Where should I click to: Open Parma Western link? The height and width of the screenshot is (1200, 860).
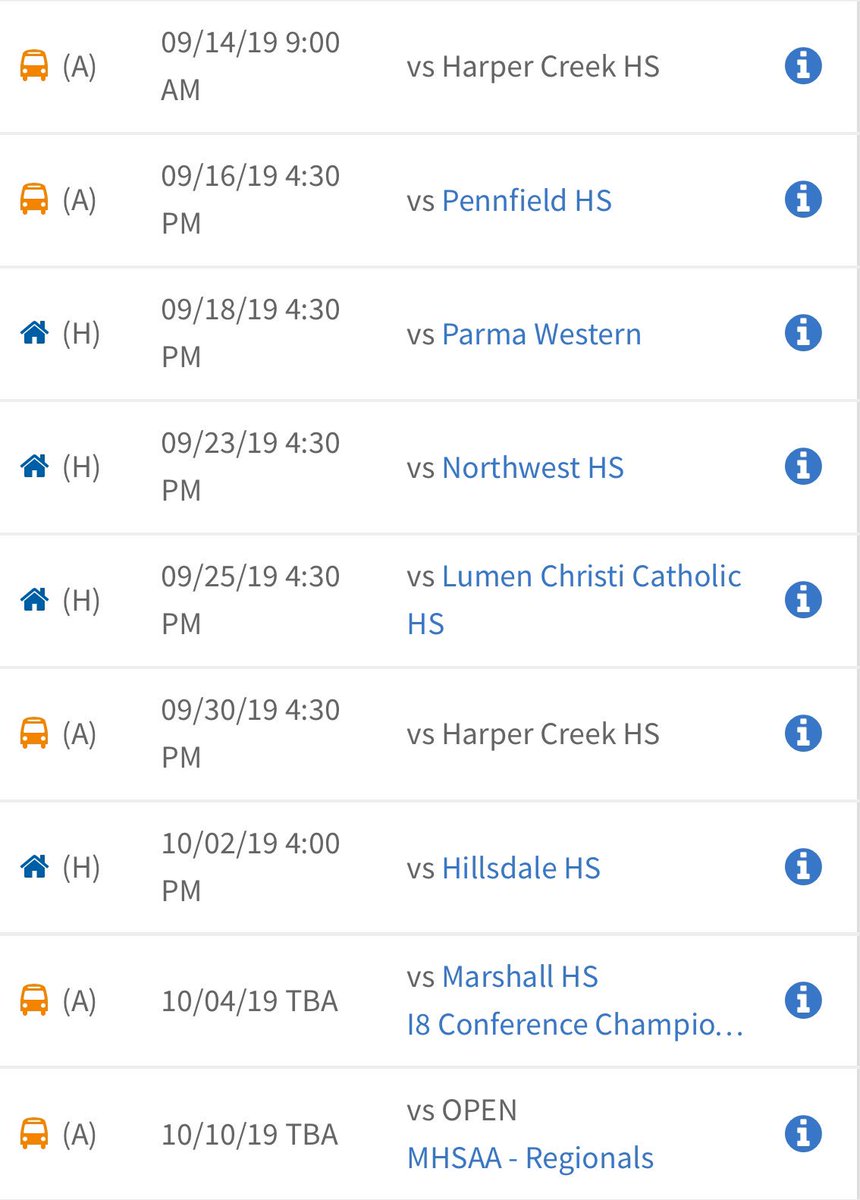(x=541, y=334)
